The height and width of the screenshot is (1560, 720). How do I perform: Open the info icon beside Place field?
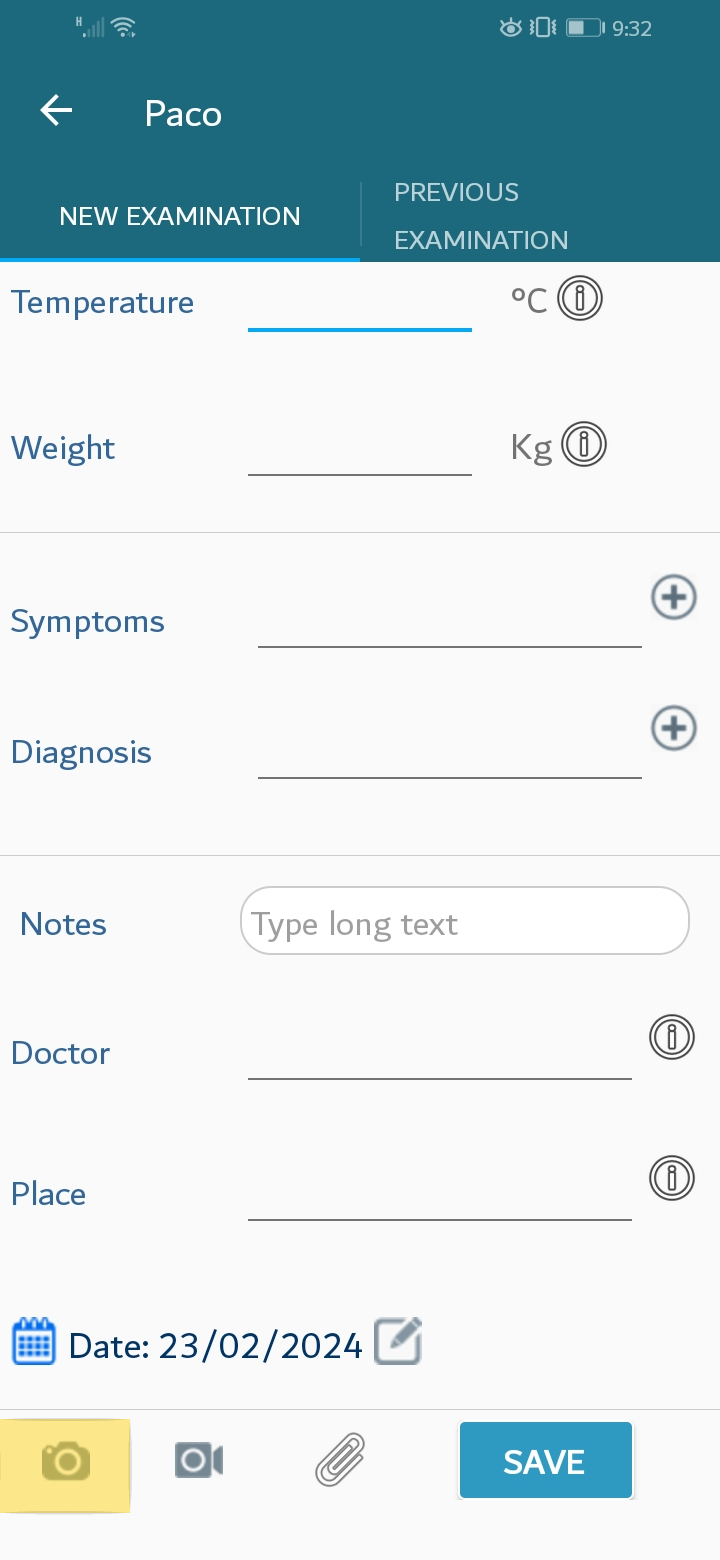pos(672,1178)
